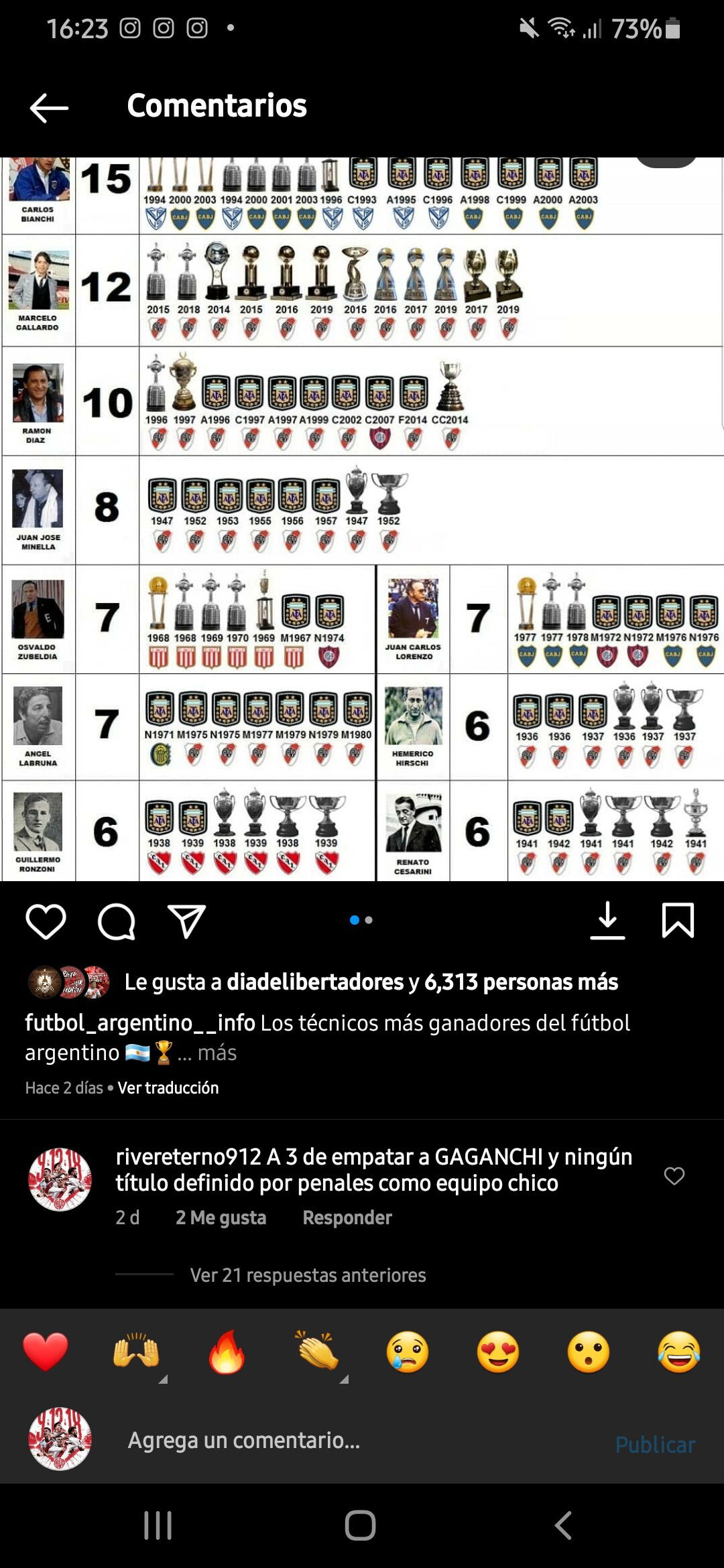This screenshot has width=724, height=1568.
Task: Go back from the Comentarios screen
Action: pyautogui.click(x=49, y=107)
